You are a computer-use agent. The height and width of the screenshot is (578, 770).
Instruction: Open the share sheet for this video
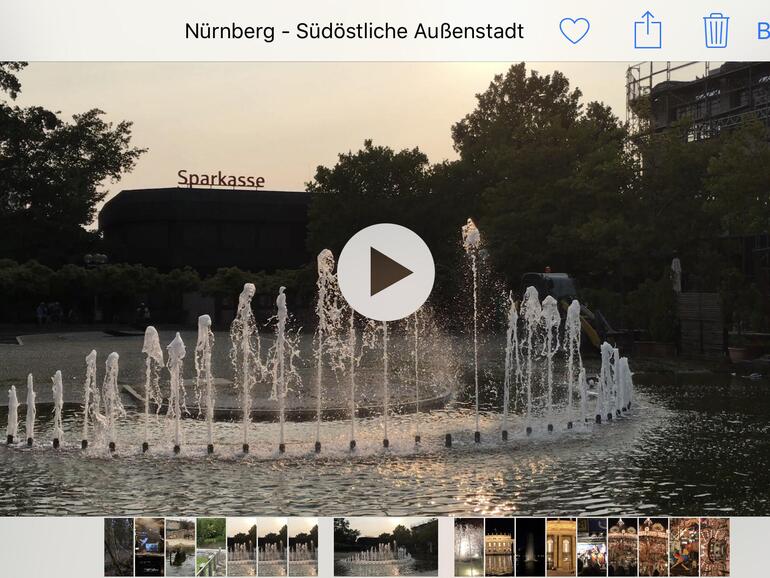[647, 30]
